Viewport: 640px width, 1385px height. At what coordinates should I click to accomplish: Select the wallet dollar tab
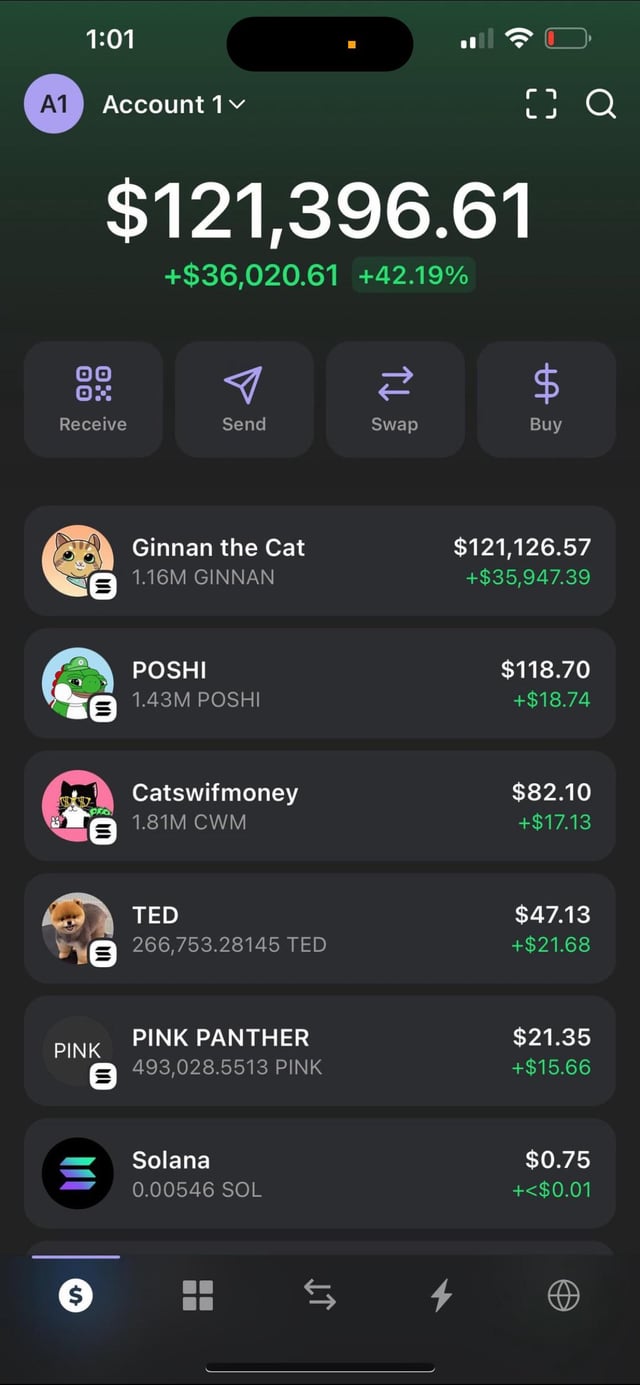click(76, 1296)
